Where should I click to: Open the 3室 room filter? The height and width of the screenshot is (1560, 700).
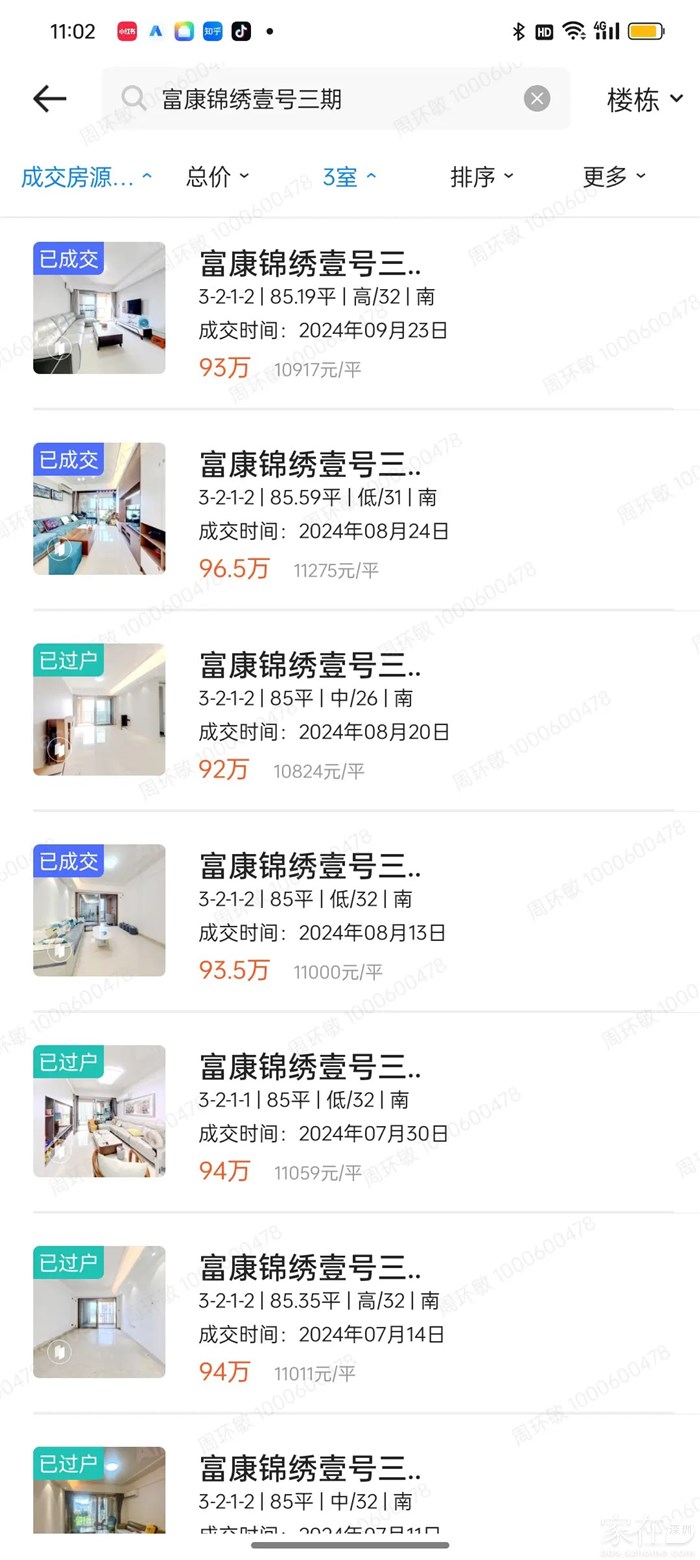(349, 177)
